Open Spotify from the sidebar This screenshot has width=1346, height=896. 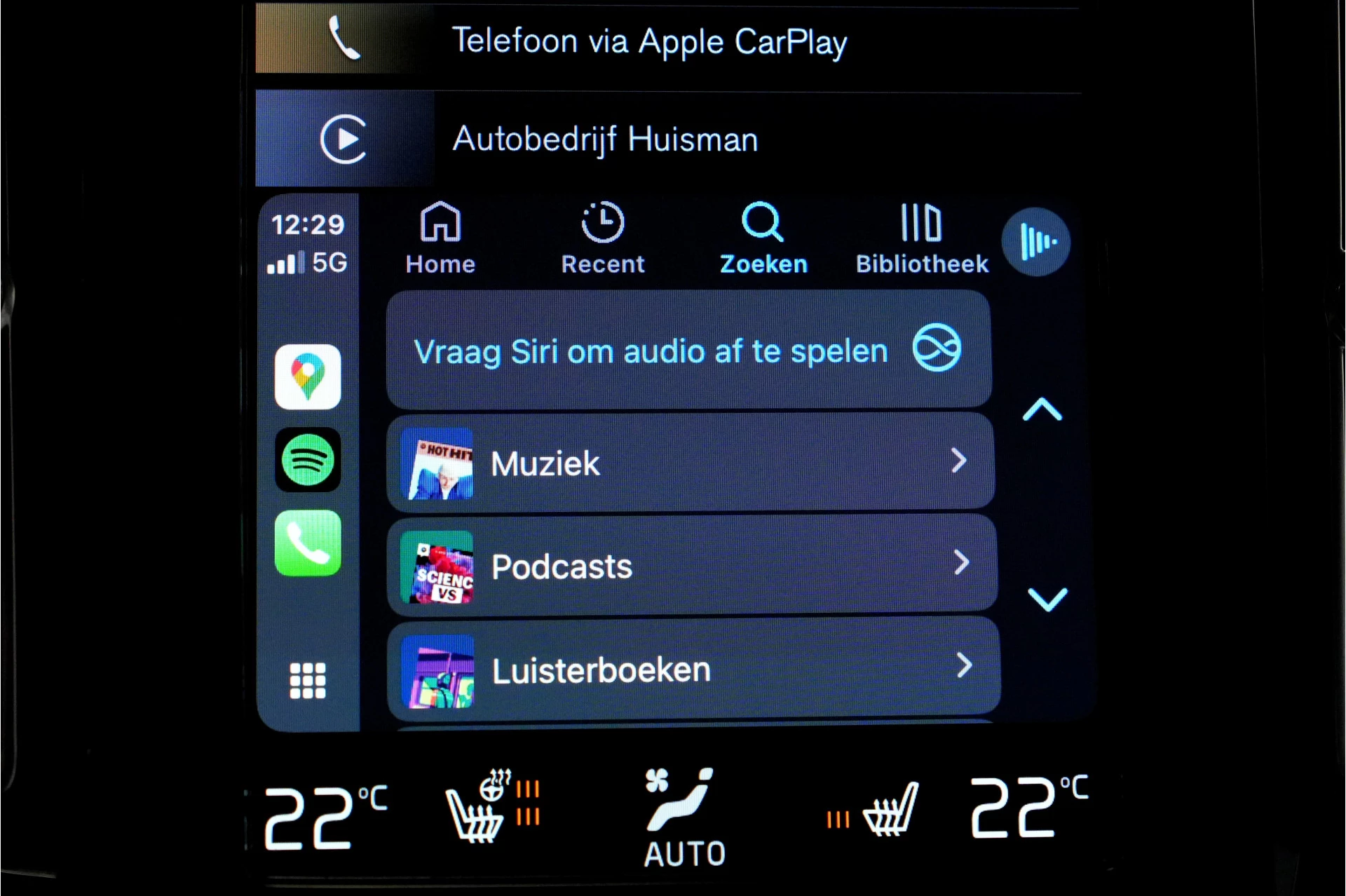pyautogui.click(x=308, y=460)
